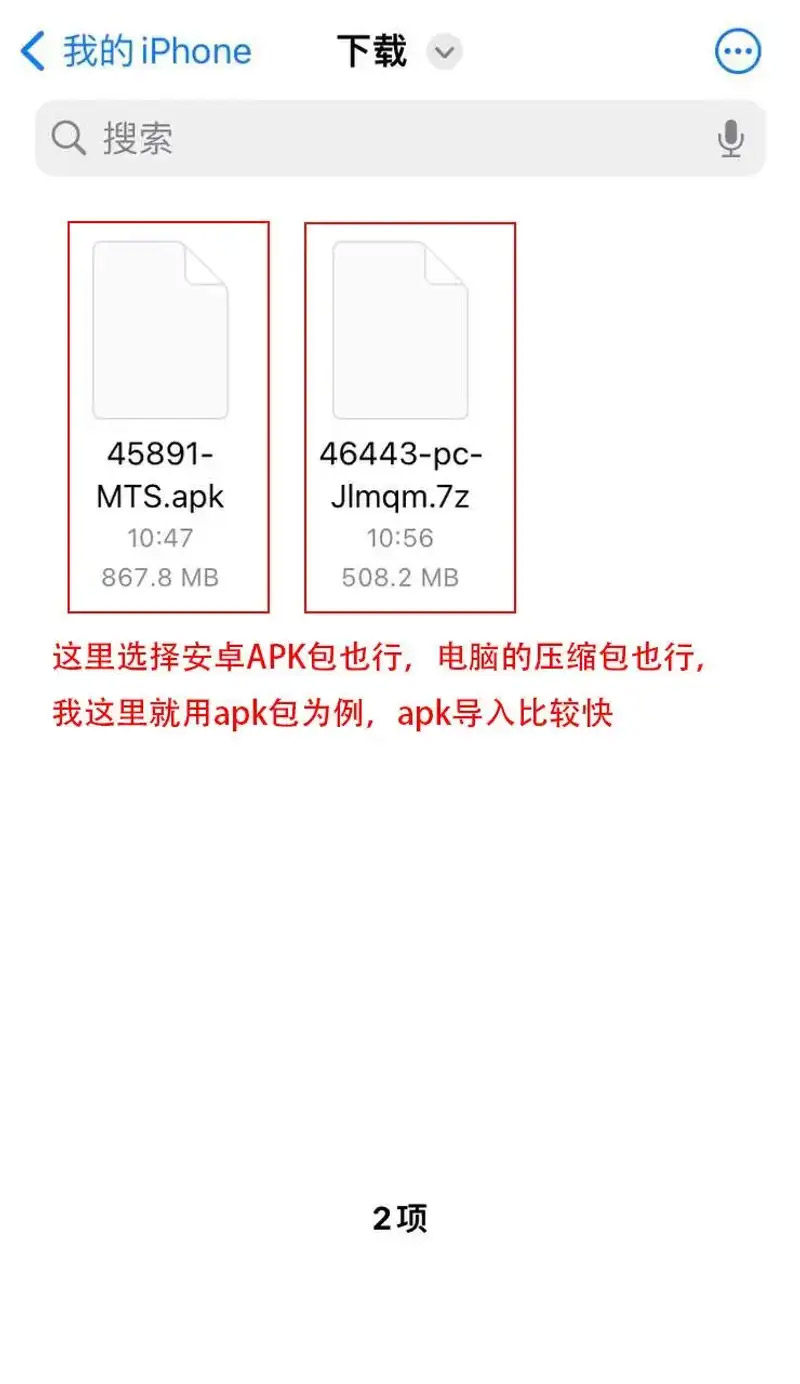Start voice dictation in search bar
This screenshot has width=800, height=1384.
[x=731, y=138]
